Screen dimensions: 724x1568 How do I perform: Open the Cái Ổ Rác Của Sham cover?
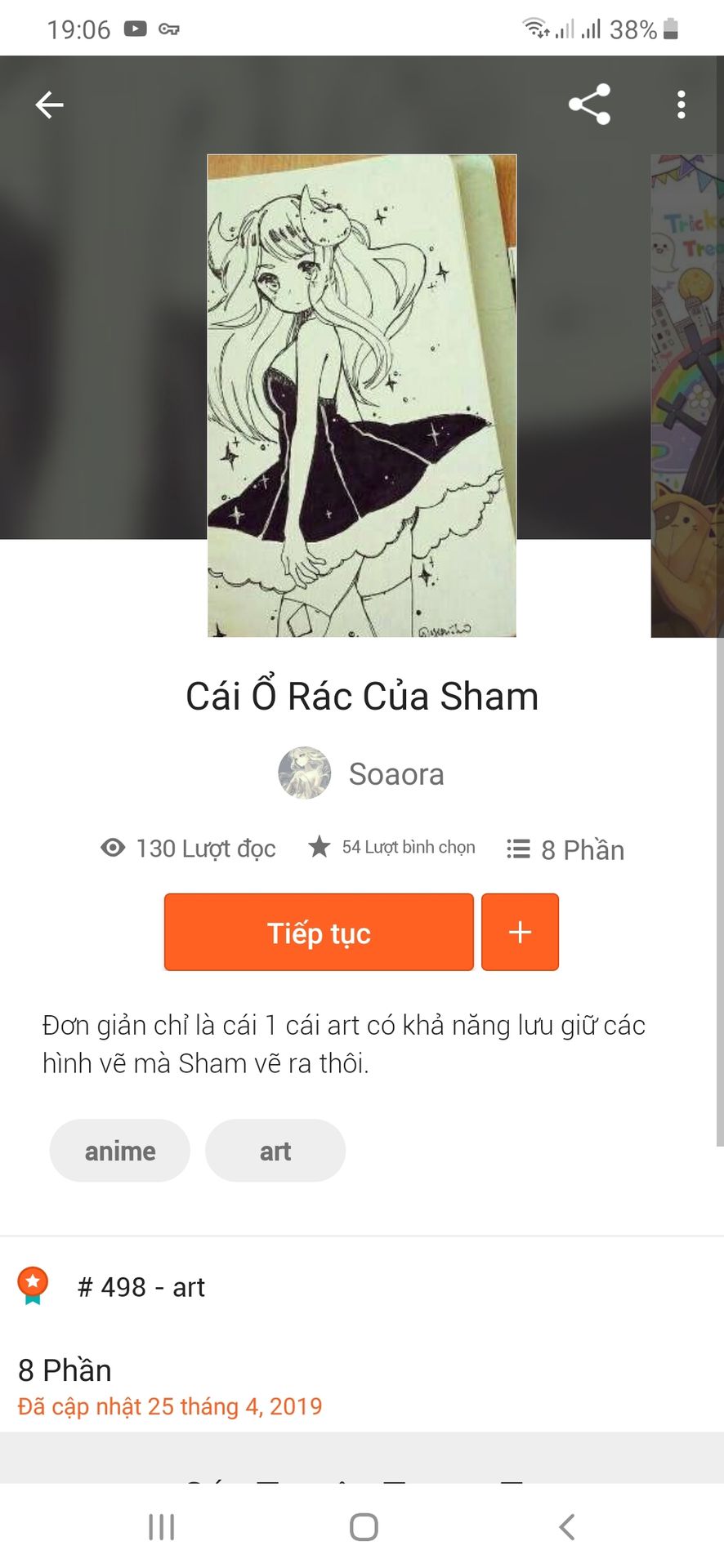[x=361, y=395]
